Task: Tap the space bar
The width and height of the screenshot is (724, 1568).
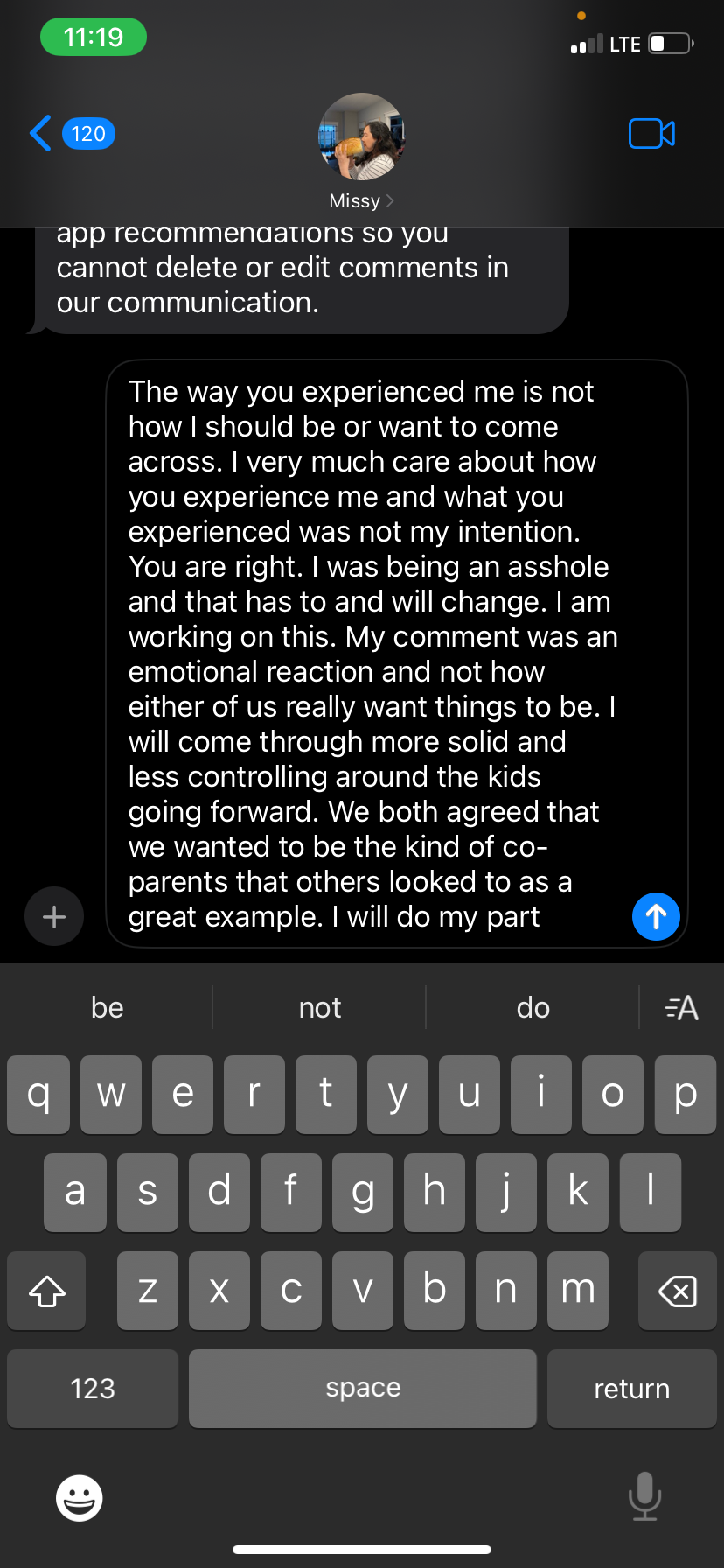Action: (362, 1389)
